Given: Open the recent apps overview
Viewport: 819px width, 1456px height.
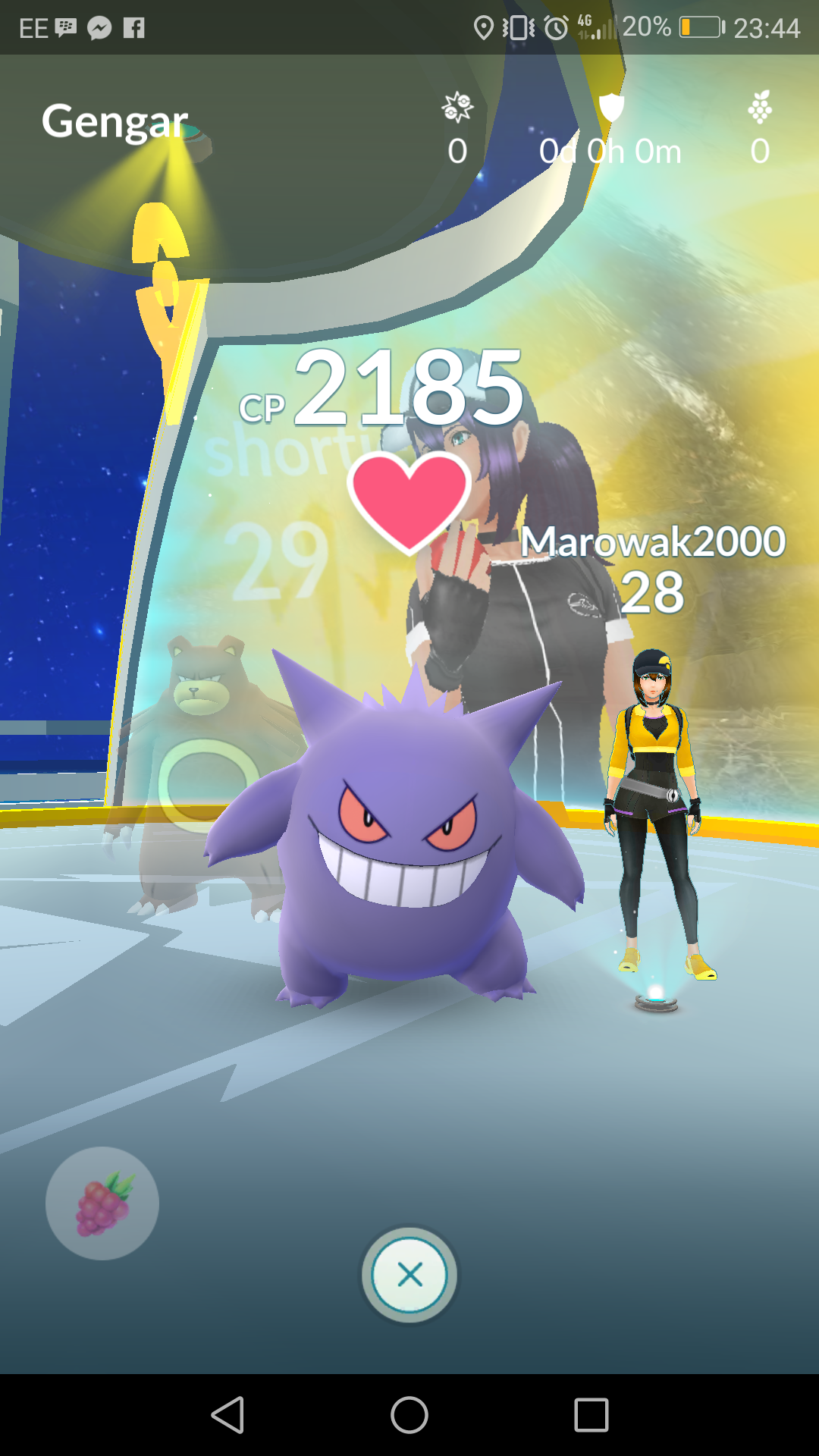Looking at the screenshot, I should coord(591,1415).
